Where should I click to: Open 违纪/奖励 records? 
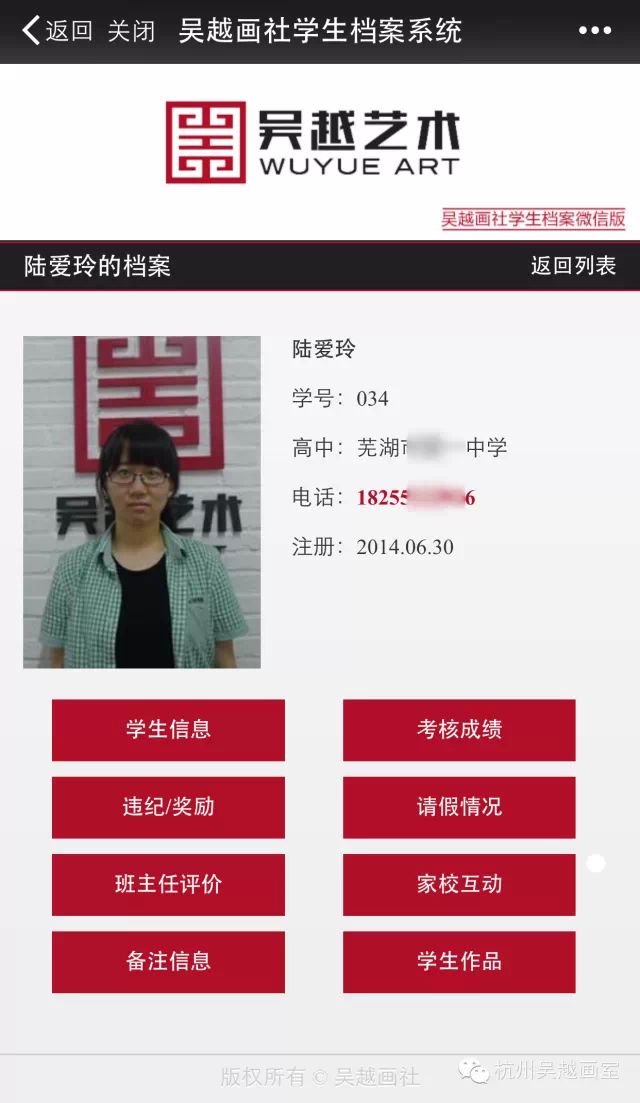[168, 807]
